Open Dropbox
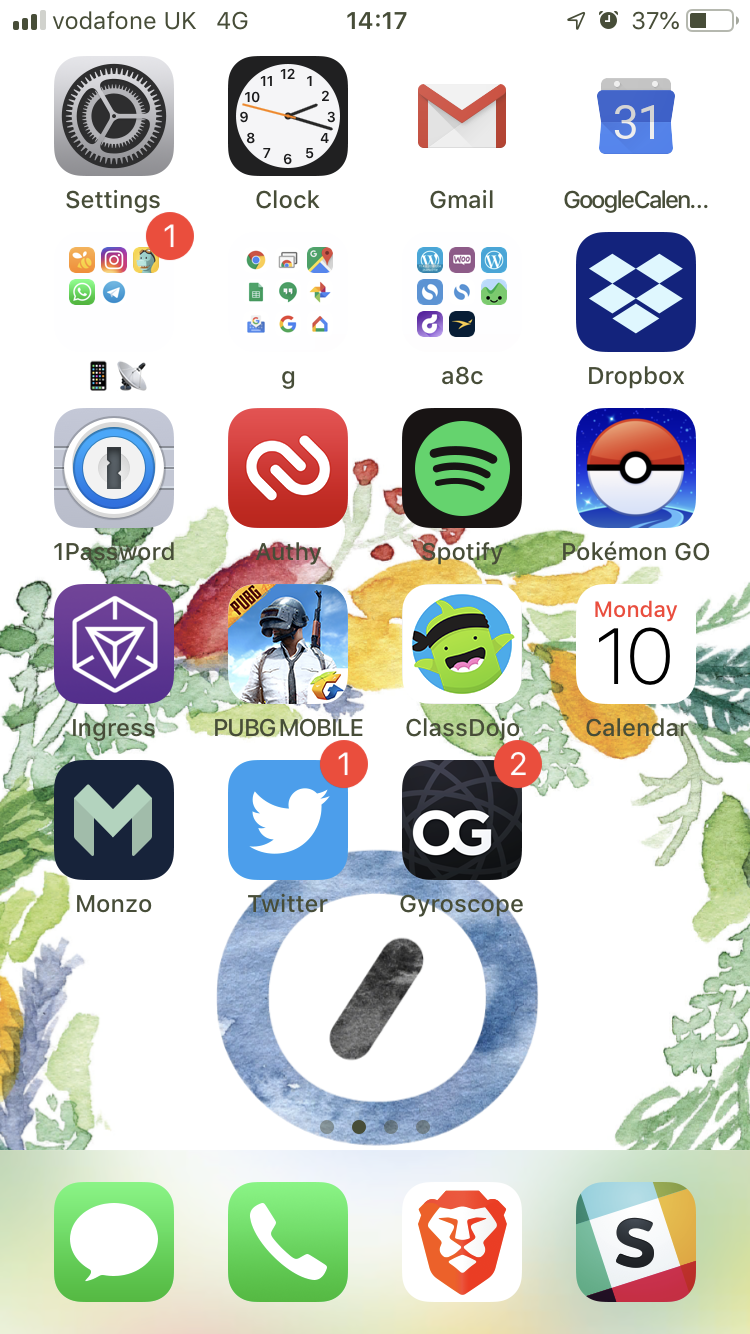 pyautogui.click(x=635, y=291)
